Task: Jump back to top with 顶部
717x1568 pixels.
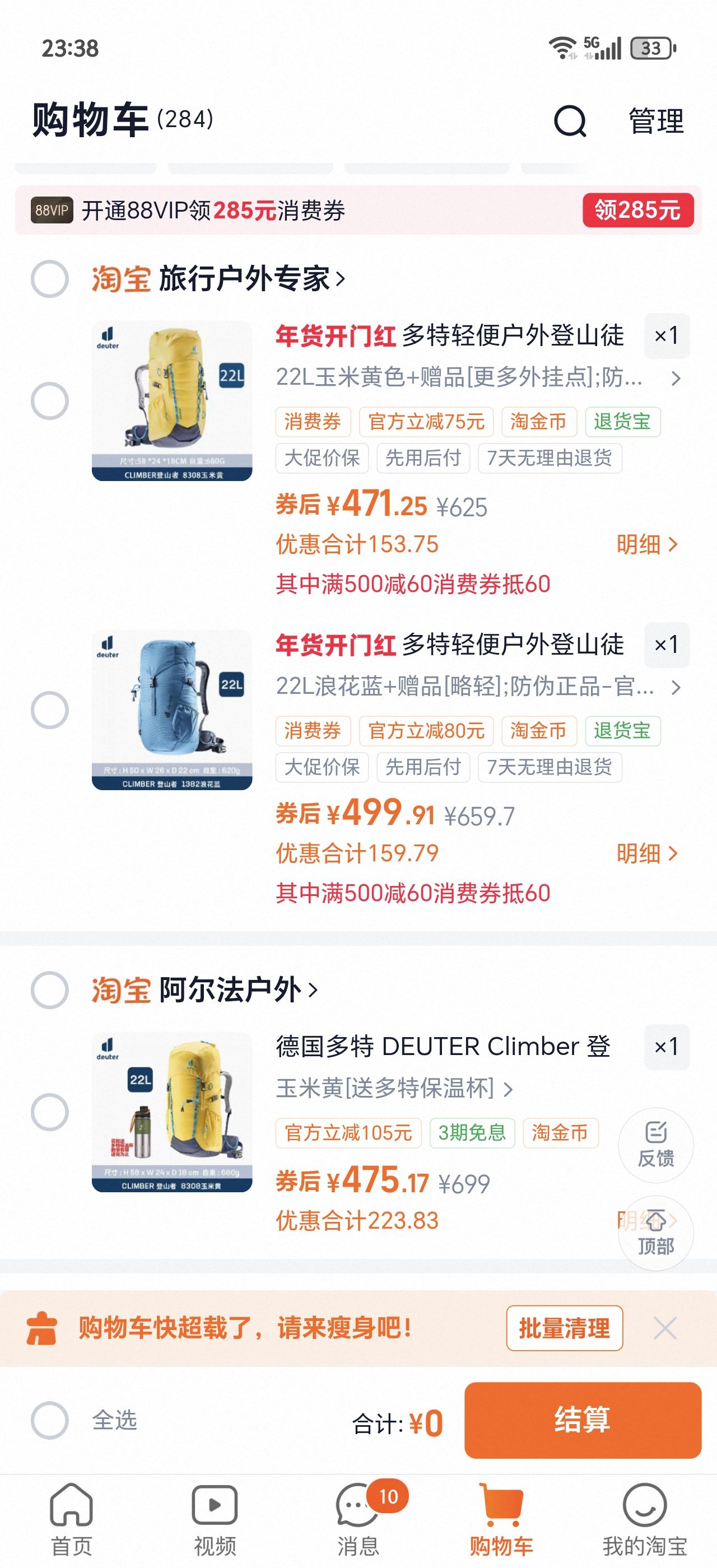Action: (655, 1233)
